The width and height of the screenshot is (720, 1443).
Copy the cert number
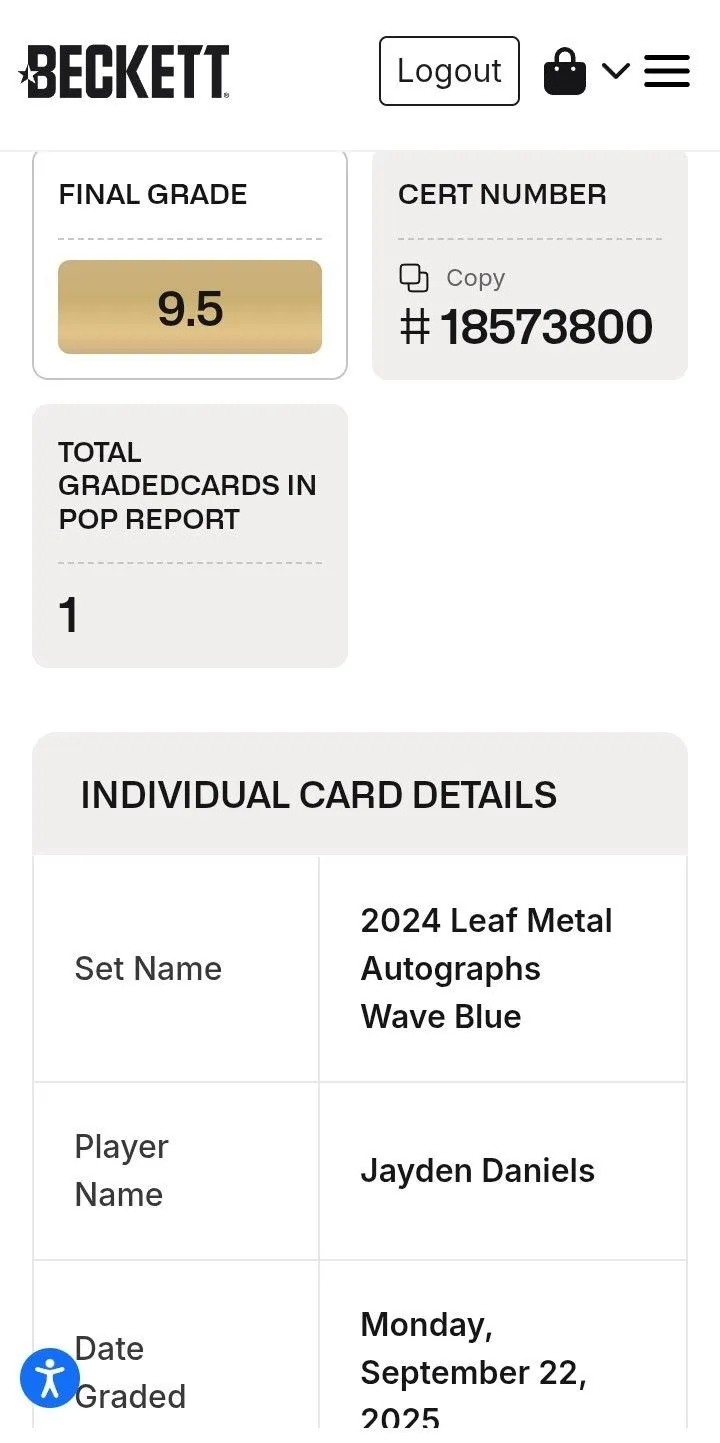coord(452,278)
